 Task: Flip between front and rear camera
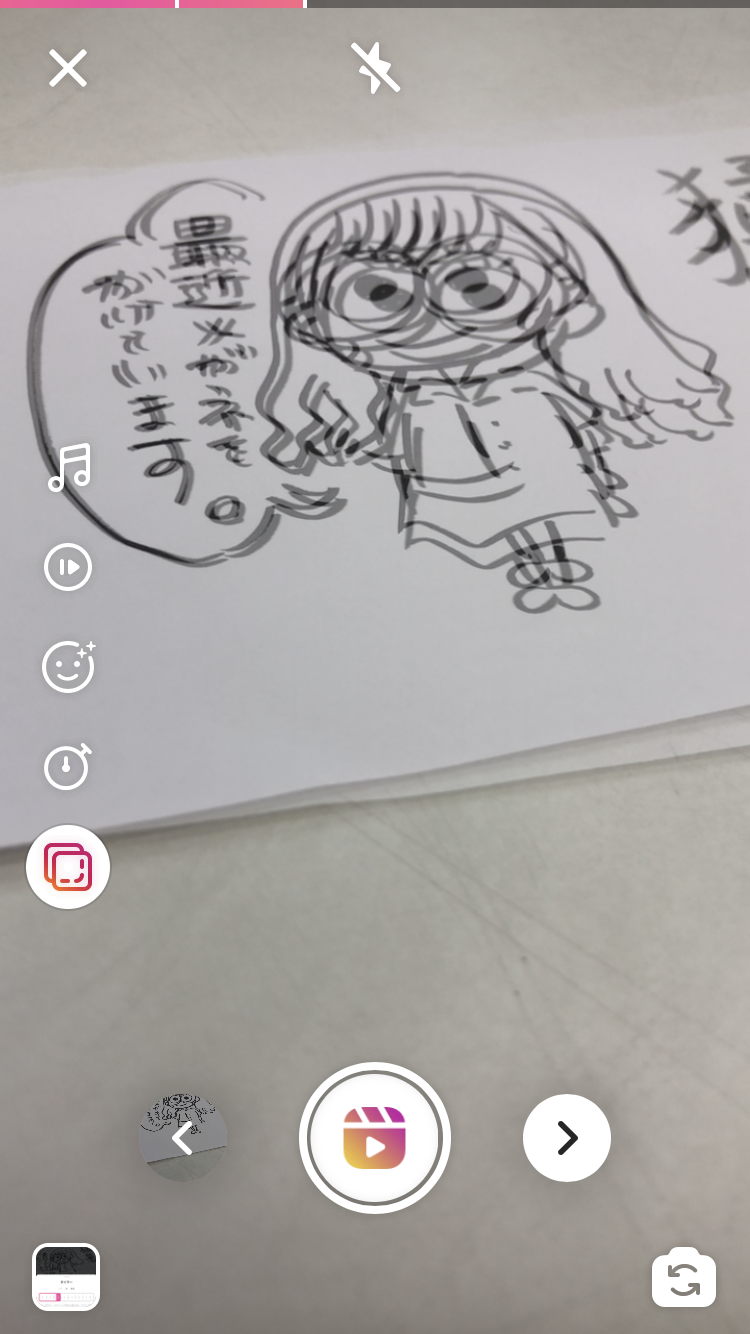tap(684, 1277)
